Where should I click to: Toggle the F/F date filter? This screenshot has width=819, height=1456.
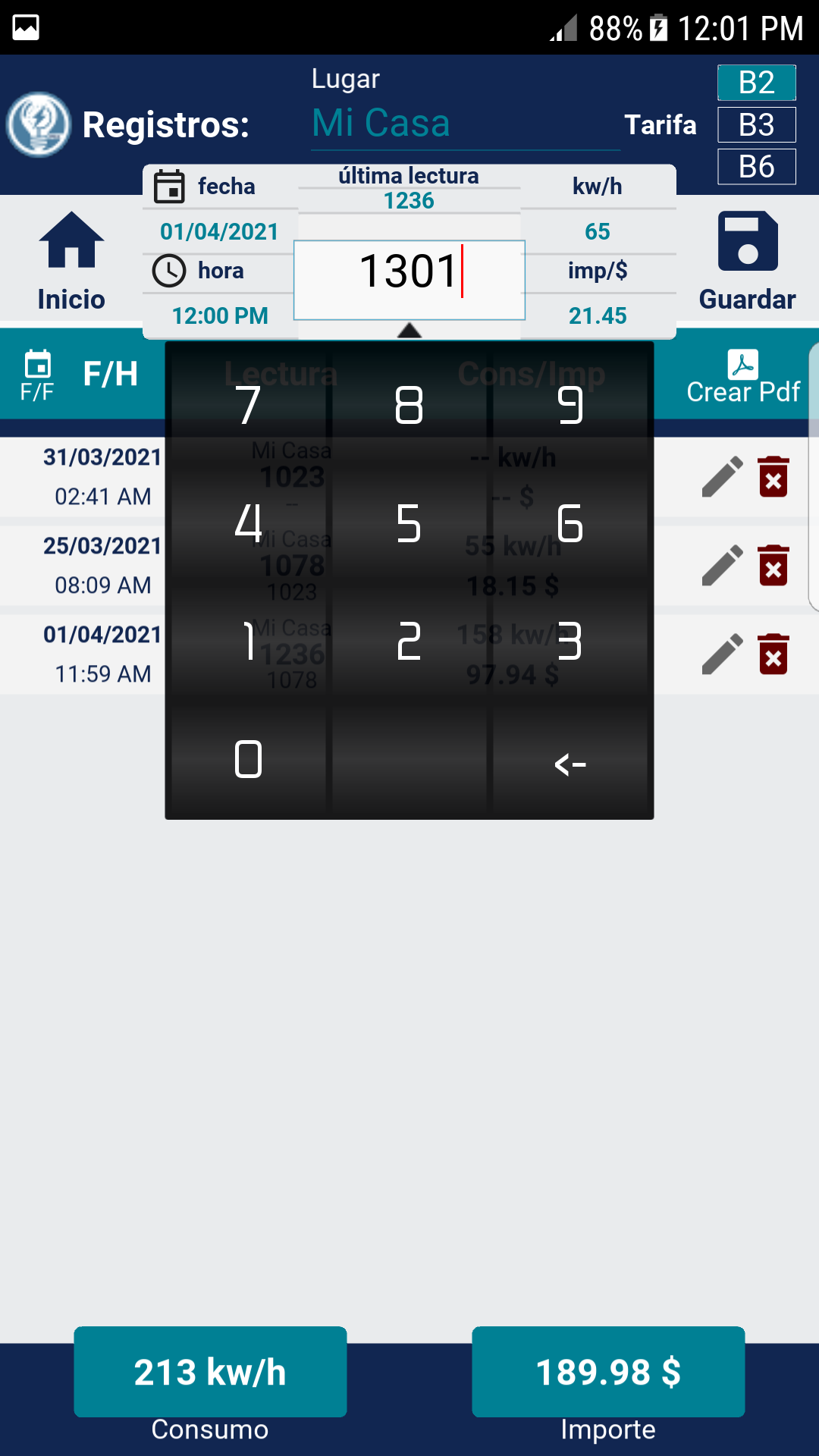point(37,375)
